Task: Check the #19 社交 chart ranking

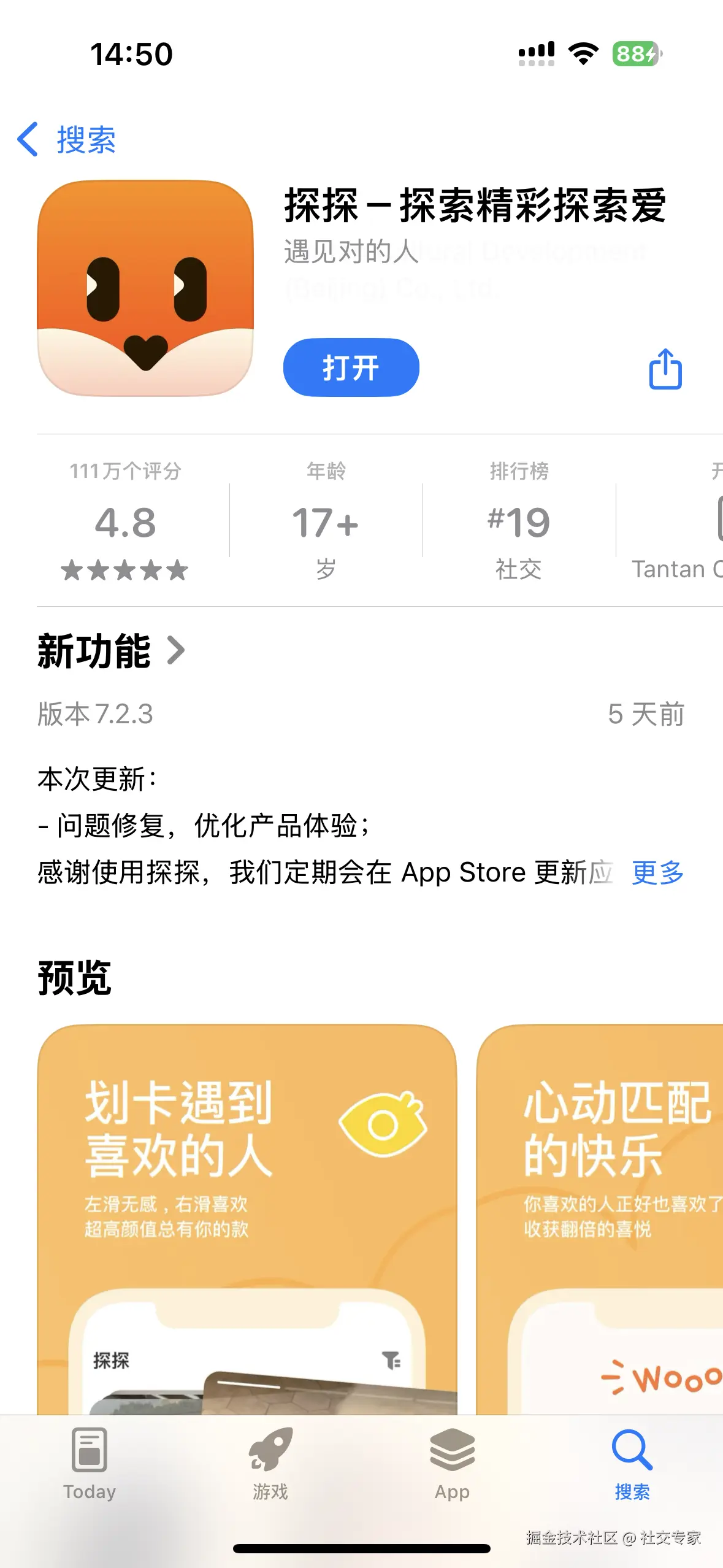Action: click(519, 521)
